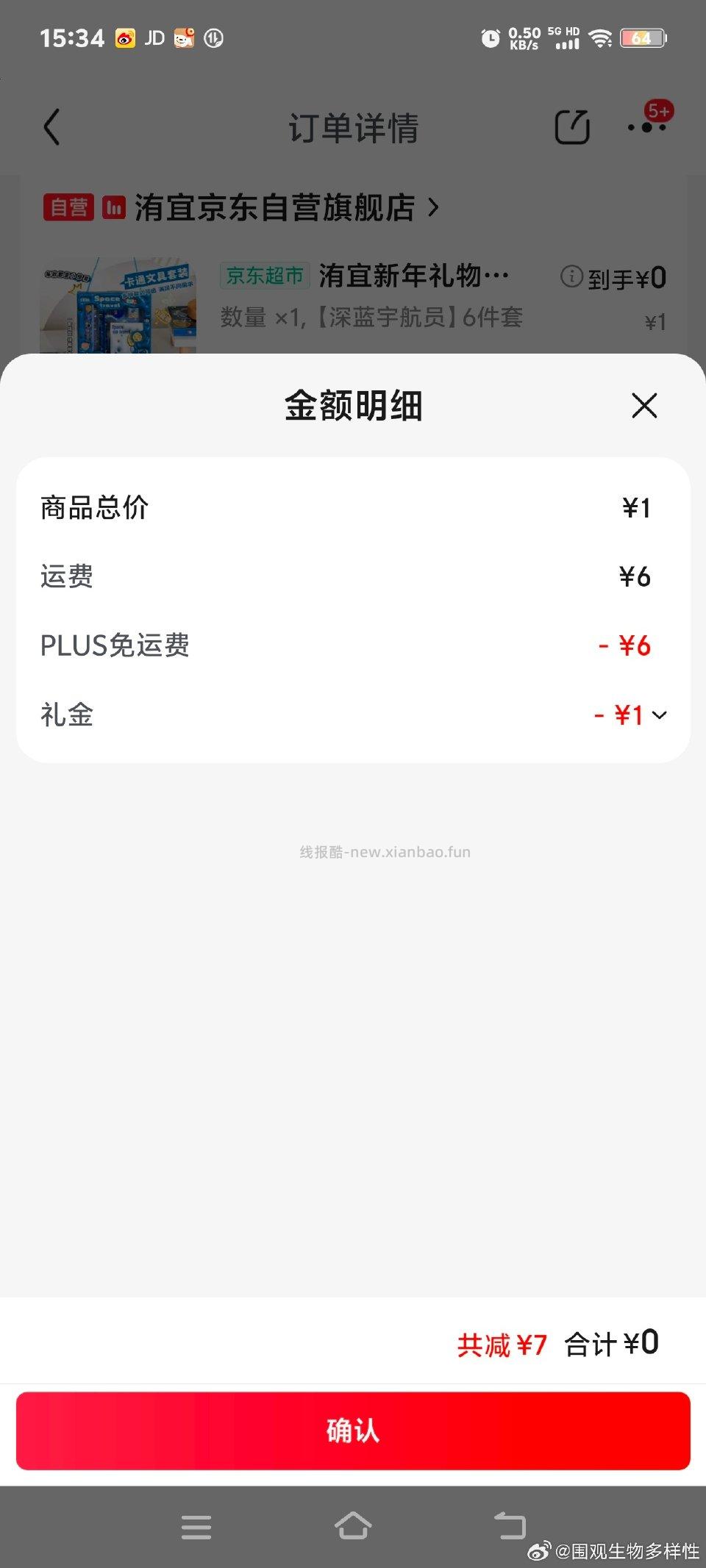The width and height of the screenshot is (706, 1568).
Task: Open the share icon in the top bar
Action: (x=573, y=126)
